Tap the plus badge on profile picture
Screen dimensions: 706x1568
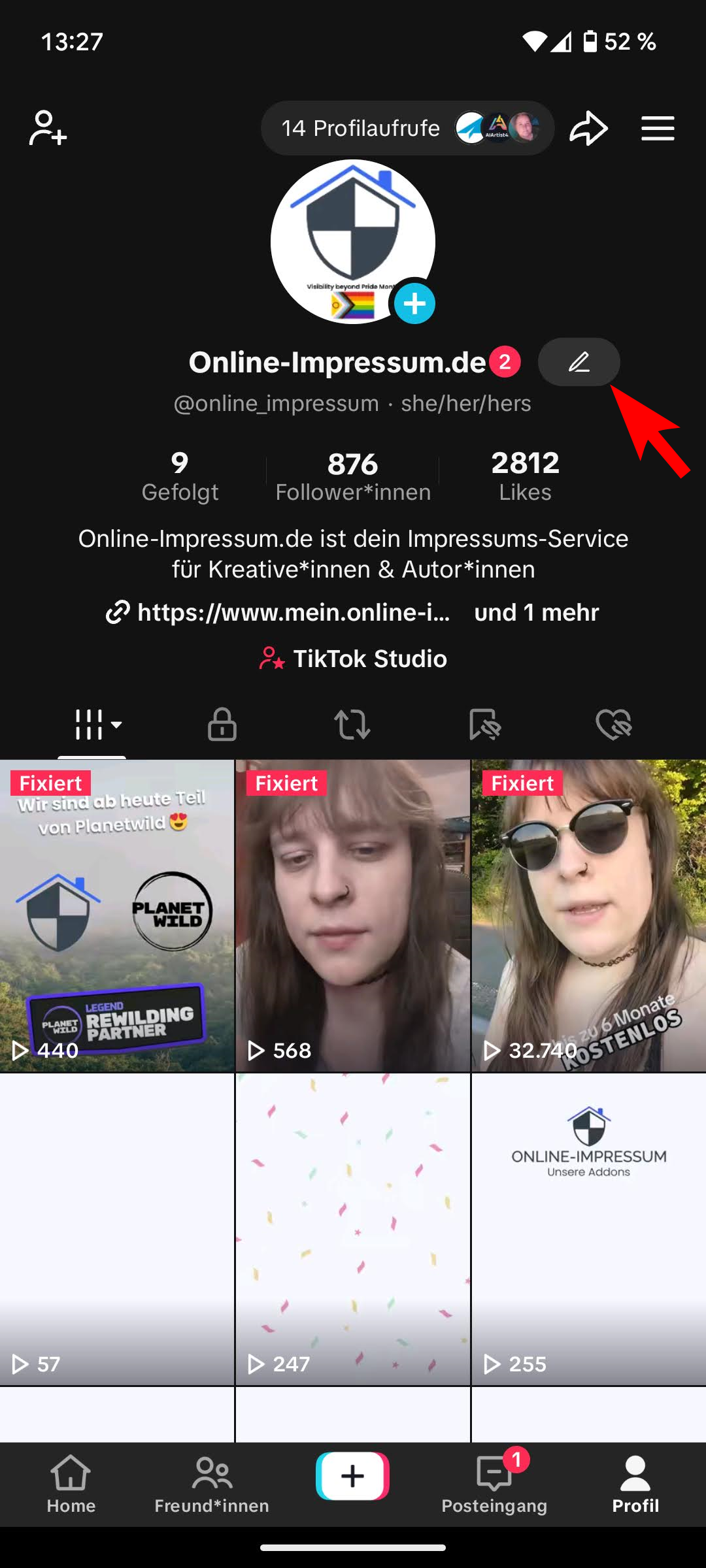pyautogui.click(x=414, y=304)
